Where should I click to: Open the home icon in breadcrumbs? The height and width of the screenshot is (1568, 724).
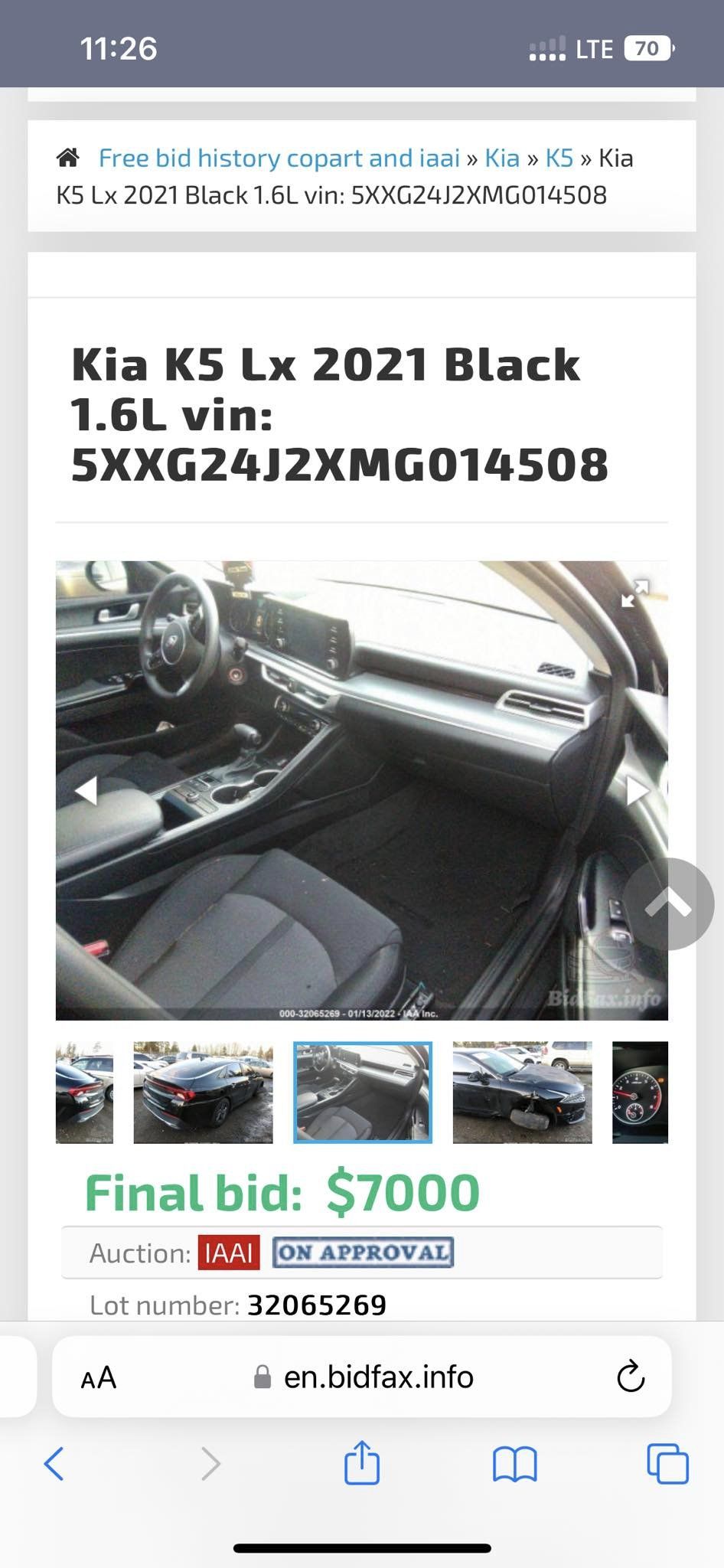[x=68, y=158]
